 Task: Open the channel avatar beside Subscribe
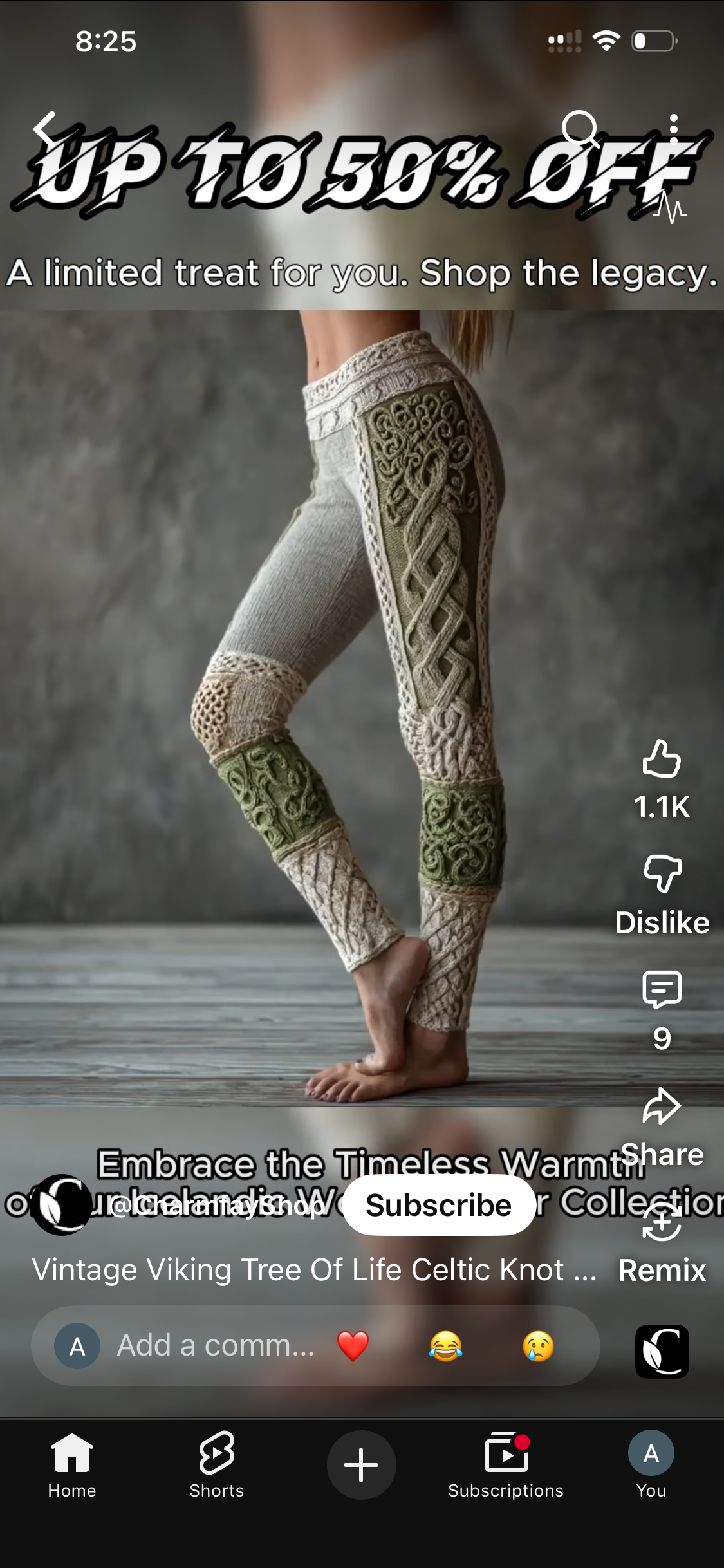tap(62, 1205)
